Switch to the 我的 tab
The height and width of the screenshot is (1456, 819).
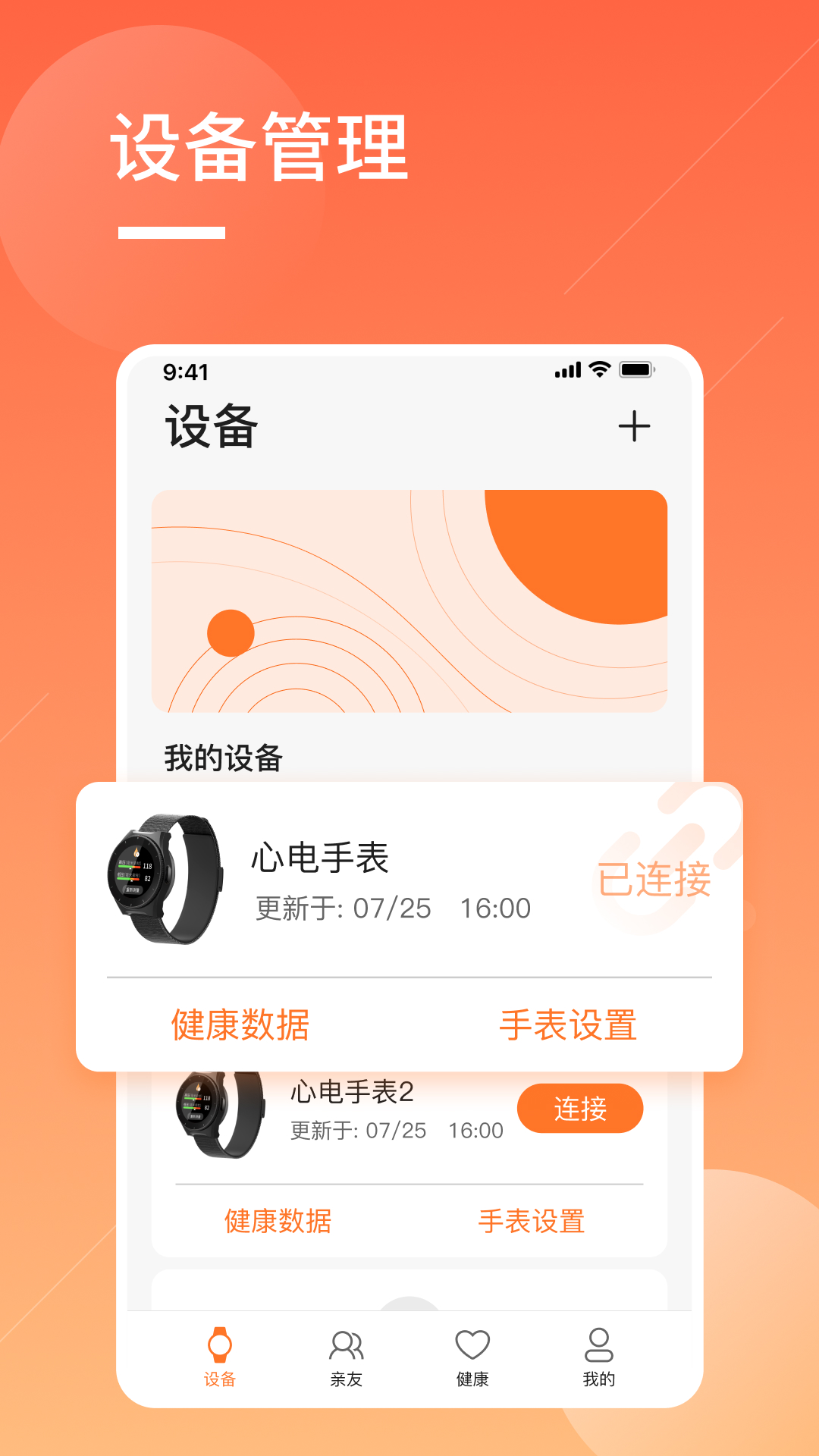pyautogui.click(x=599, y=1357)
